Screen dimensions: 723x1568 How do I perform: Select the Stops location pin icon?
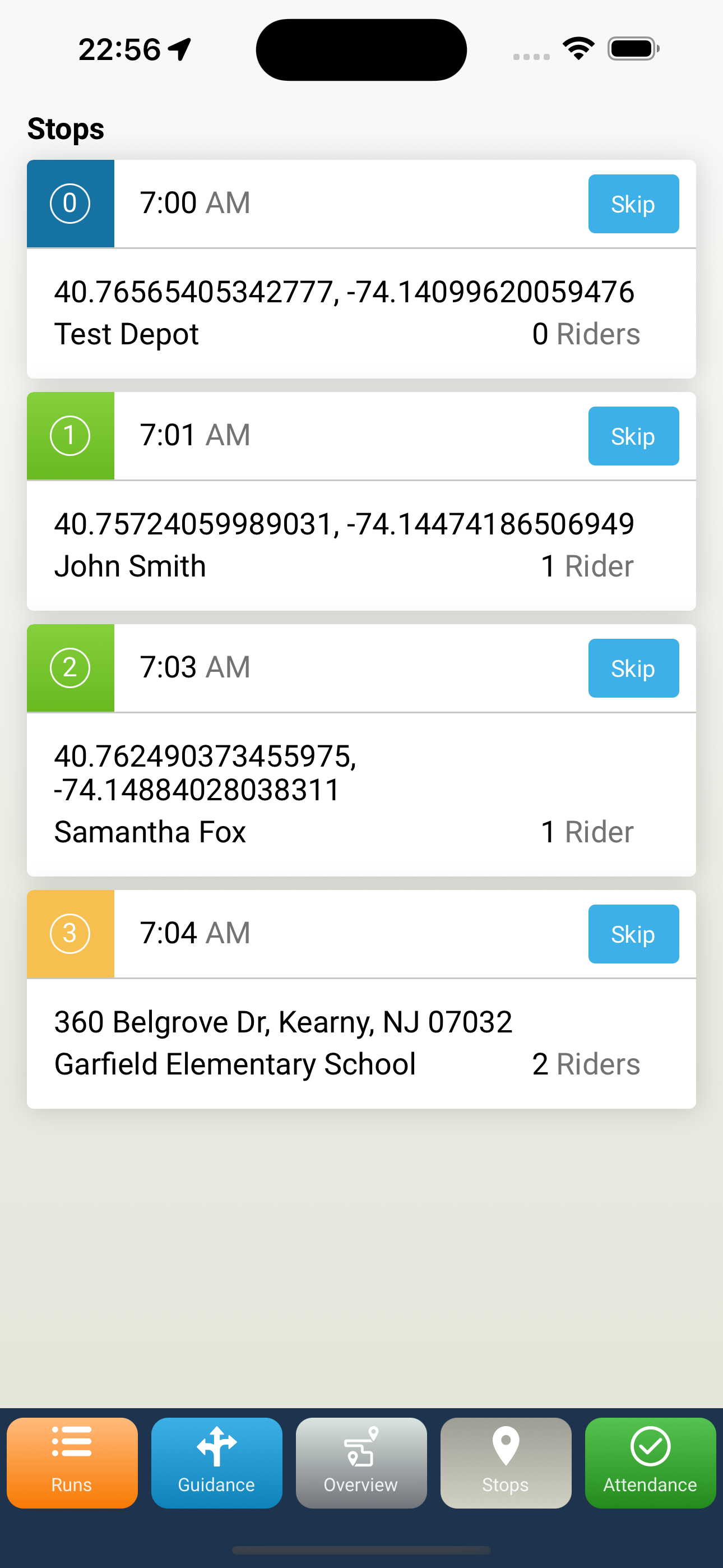pos(505,1442)
